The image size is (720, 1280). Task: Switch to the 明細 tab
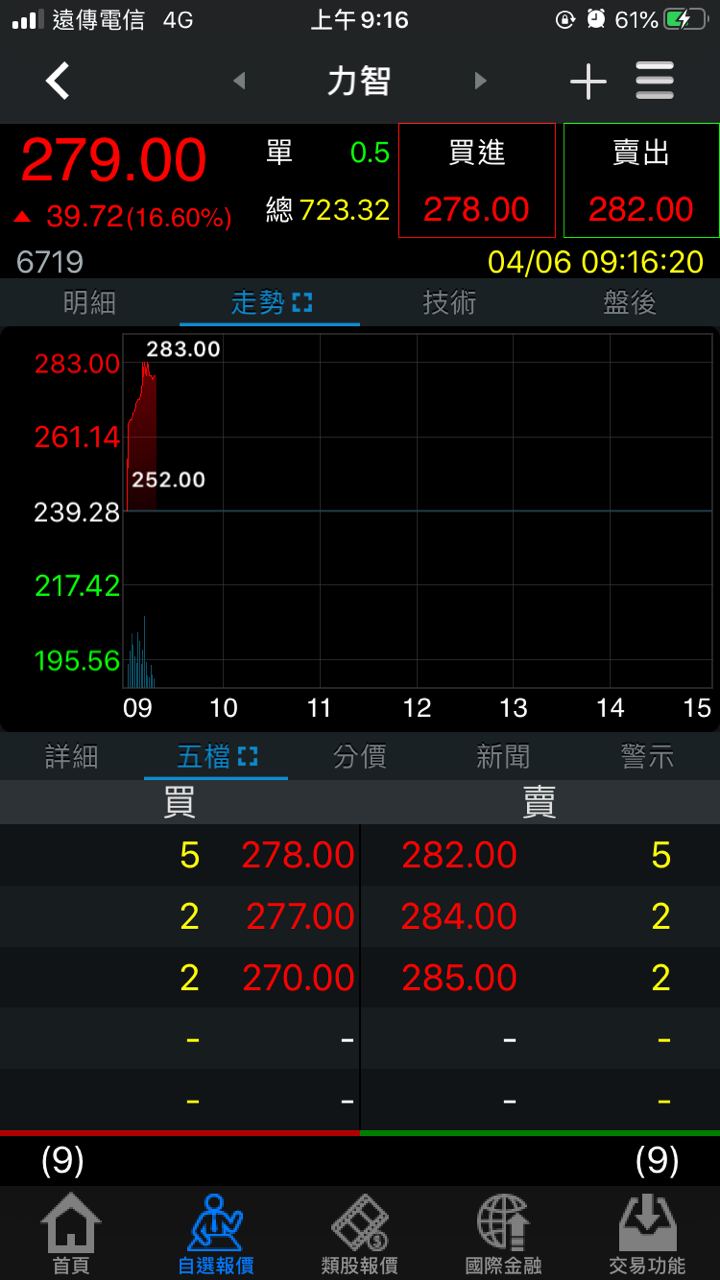click(x=90, y=303)
